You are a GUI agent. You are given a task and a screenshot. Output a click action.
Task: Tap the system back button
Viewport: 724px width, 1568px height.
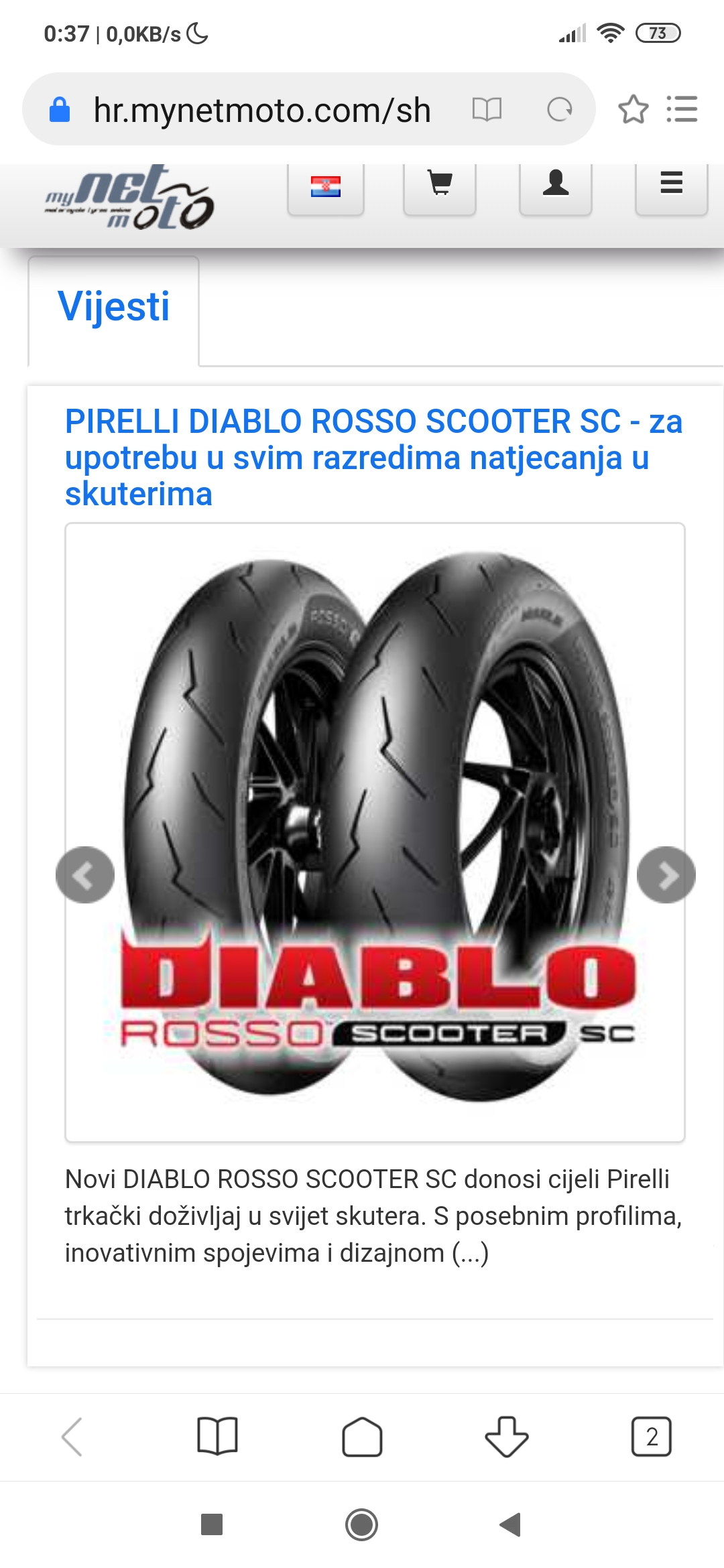tap(510, 1525)
